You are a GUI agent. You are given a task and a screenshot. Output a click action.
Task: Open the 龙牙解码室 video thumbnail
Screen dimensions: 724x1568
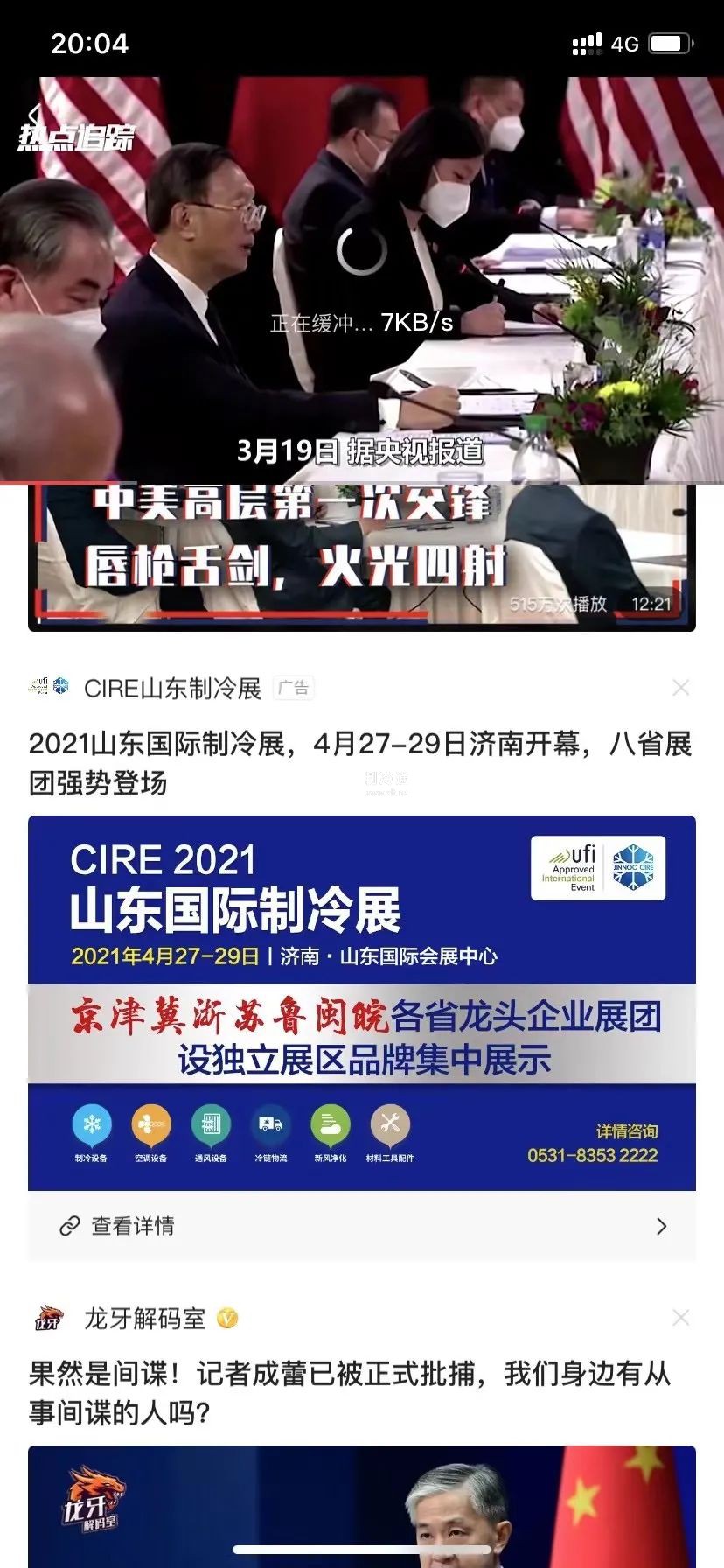point(362,1505)
